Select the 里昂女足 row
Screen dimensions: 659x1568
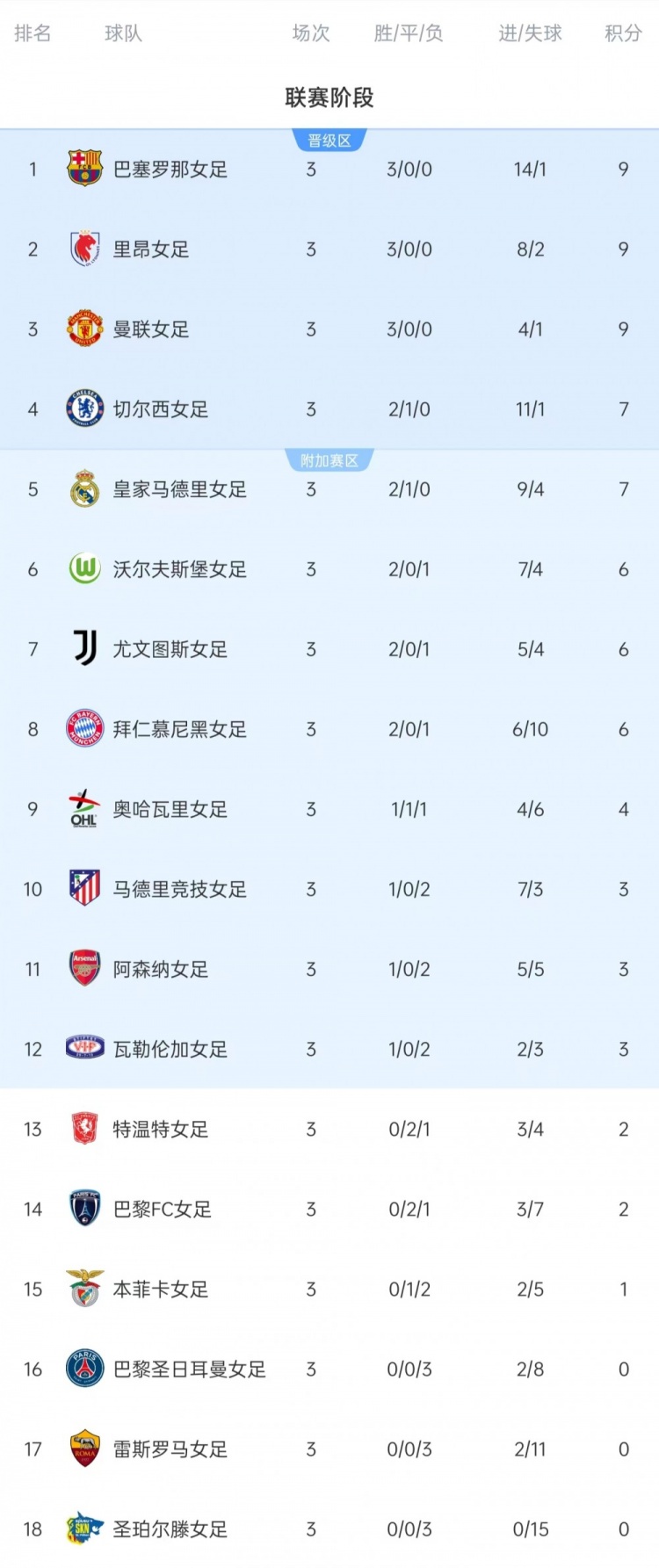[151, 249]
